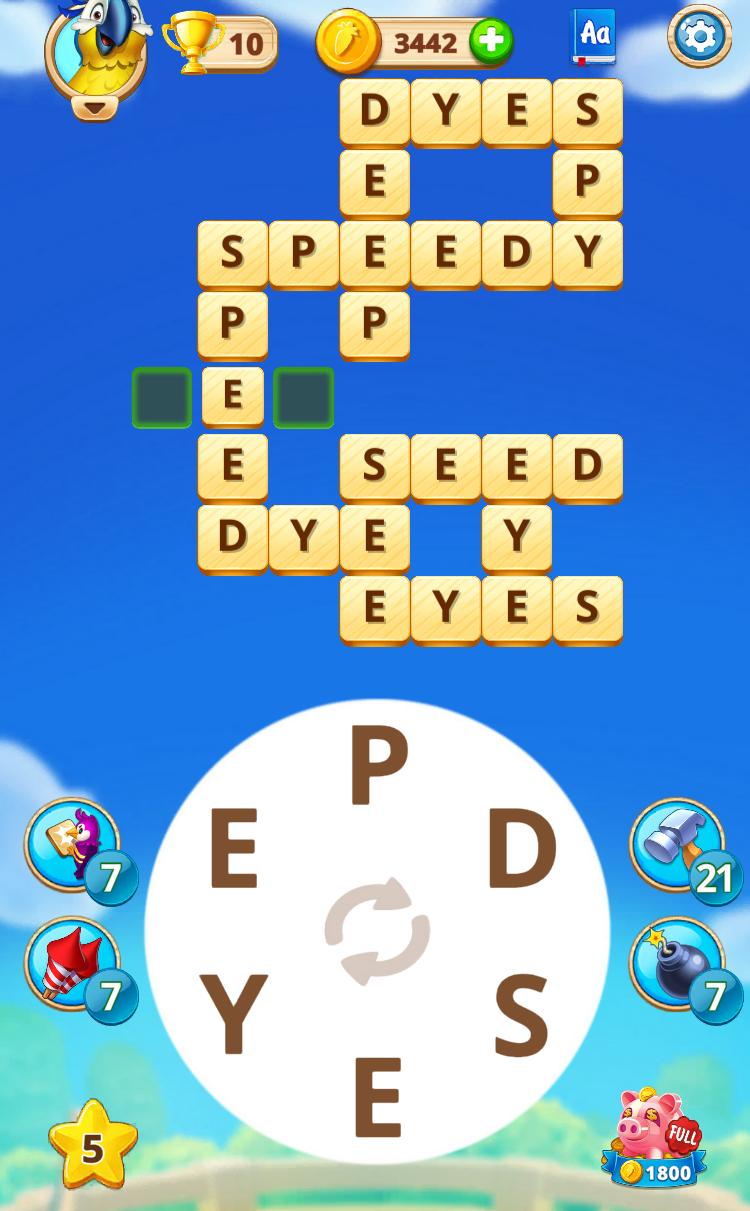
Task: Open the star rewards button
Action: tap(92, 1146)
